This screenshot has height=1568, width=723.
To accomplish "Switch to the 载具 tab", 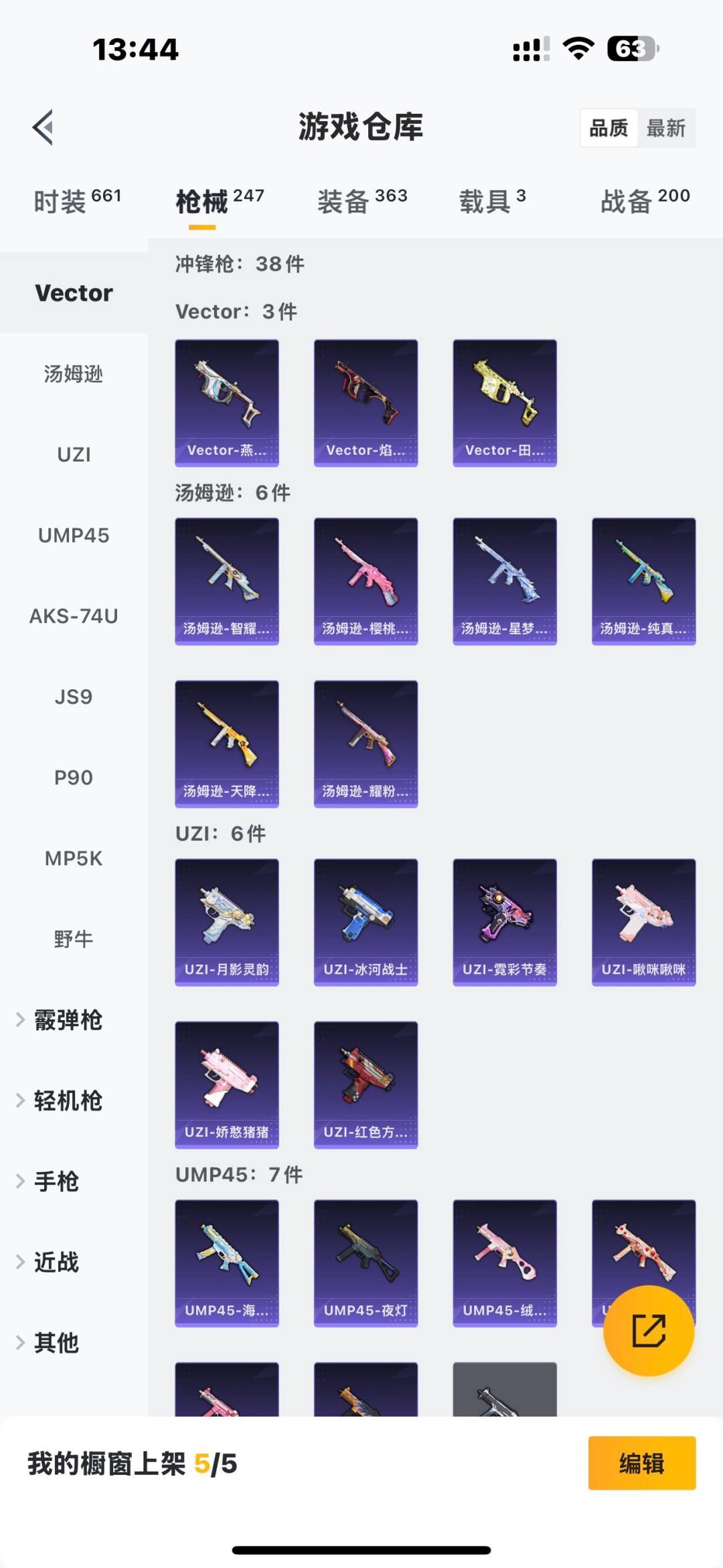I will click(x=492, y=200).
